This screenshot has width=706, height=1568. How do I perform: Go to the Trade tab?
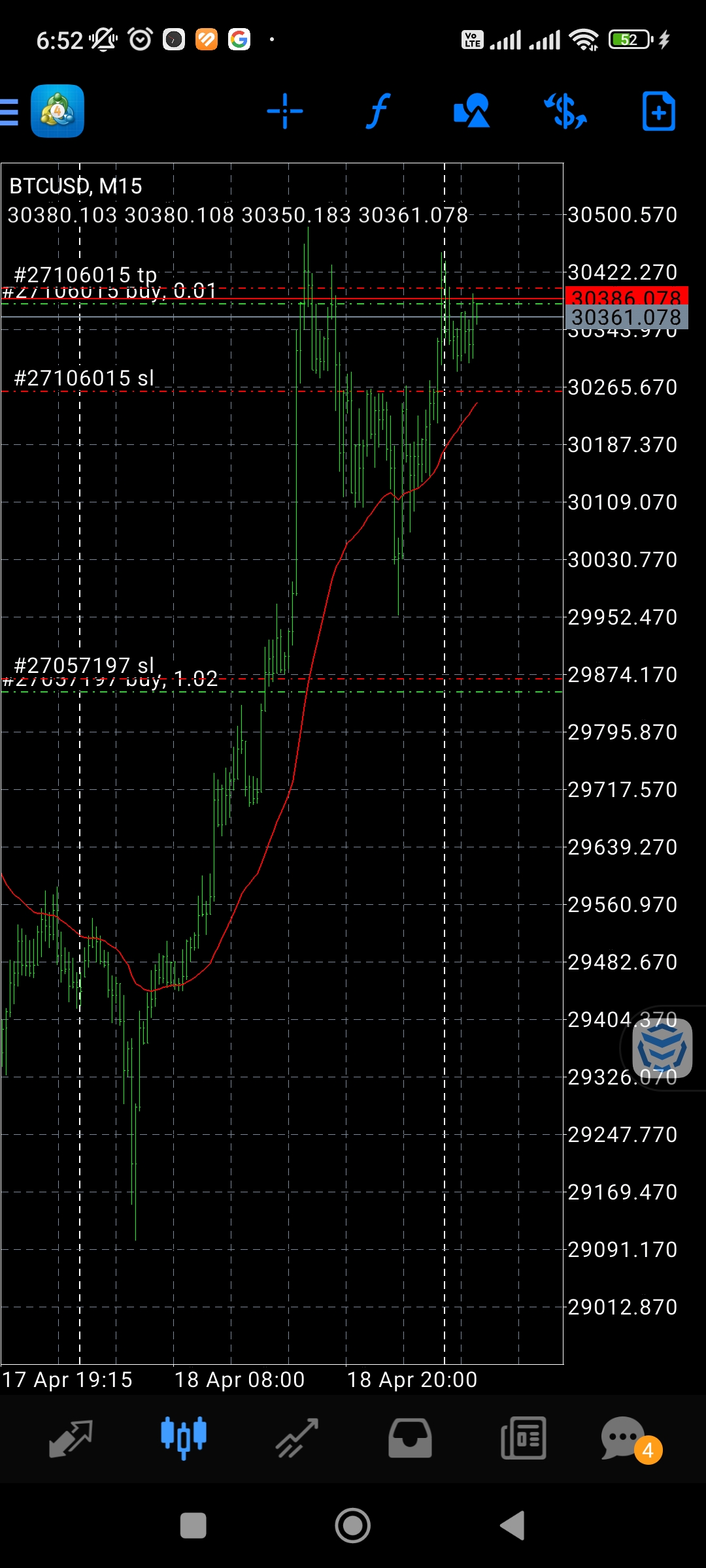(x=297, y=1438)
